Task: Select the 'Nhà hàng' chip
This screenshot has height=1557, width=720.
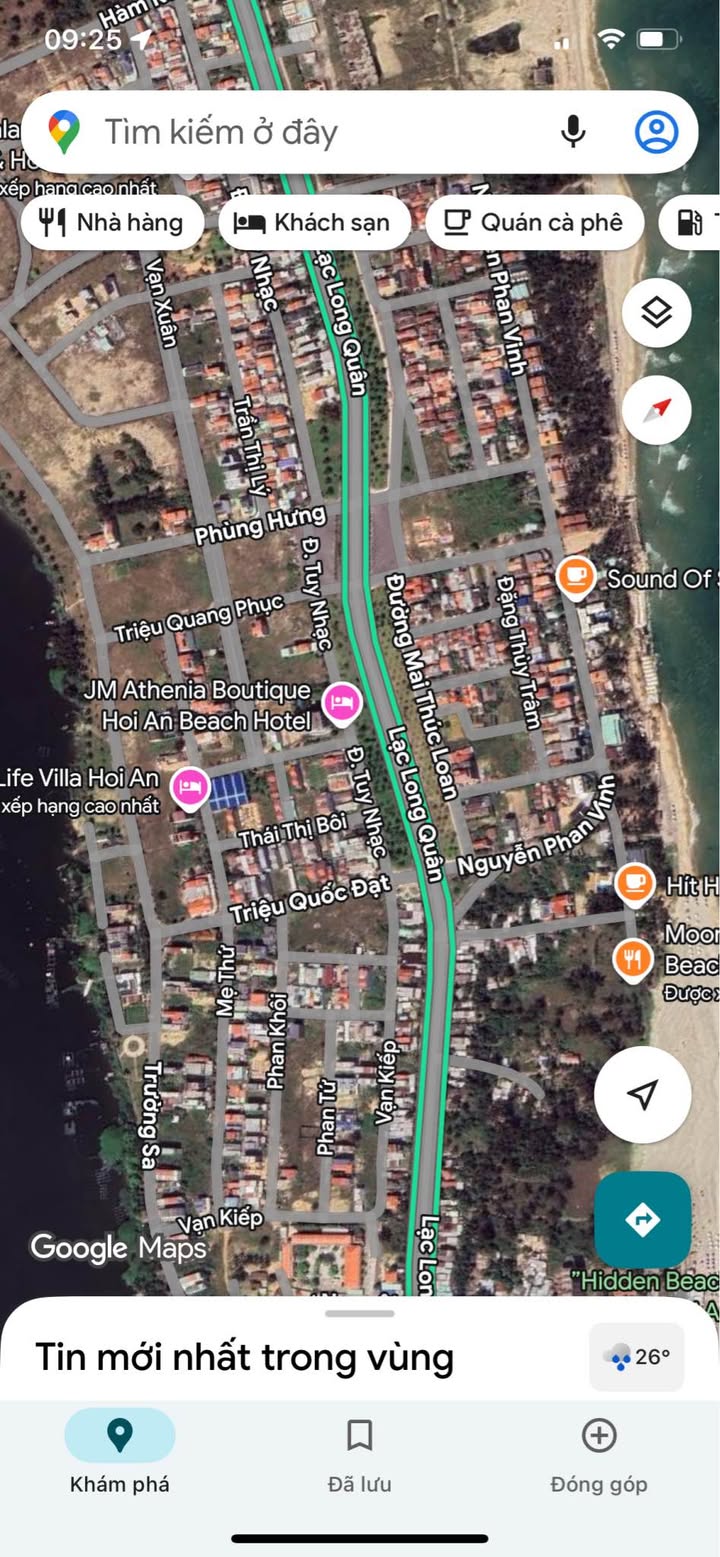Action: click(x=112, y=222)
